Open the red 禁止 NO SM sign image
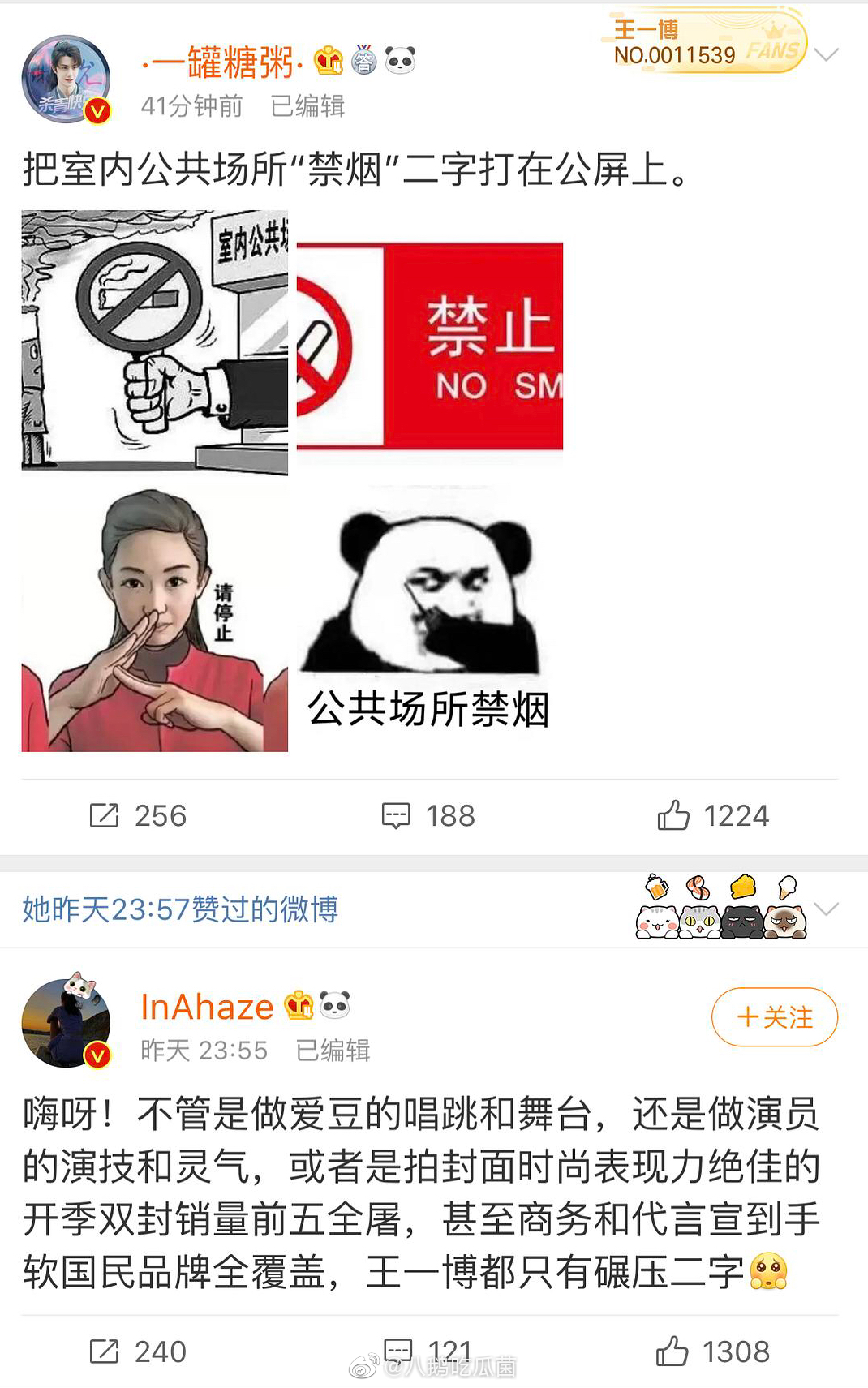 tap(430, 346)
